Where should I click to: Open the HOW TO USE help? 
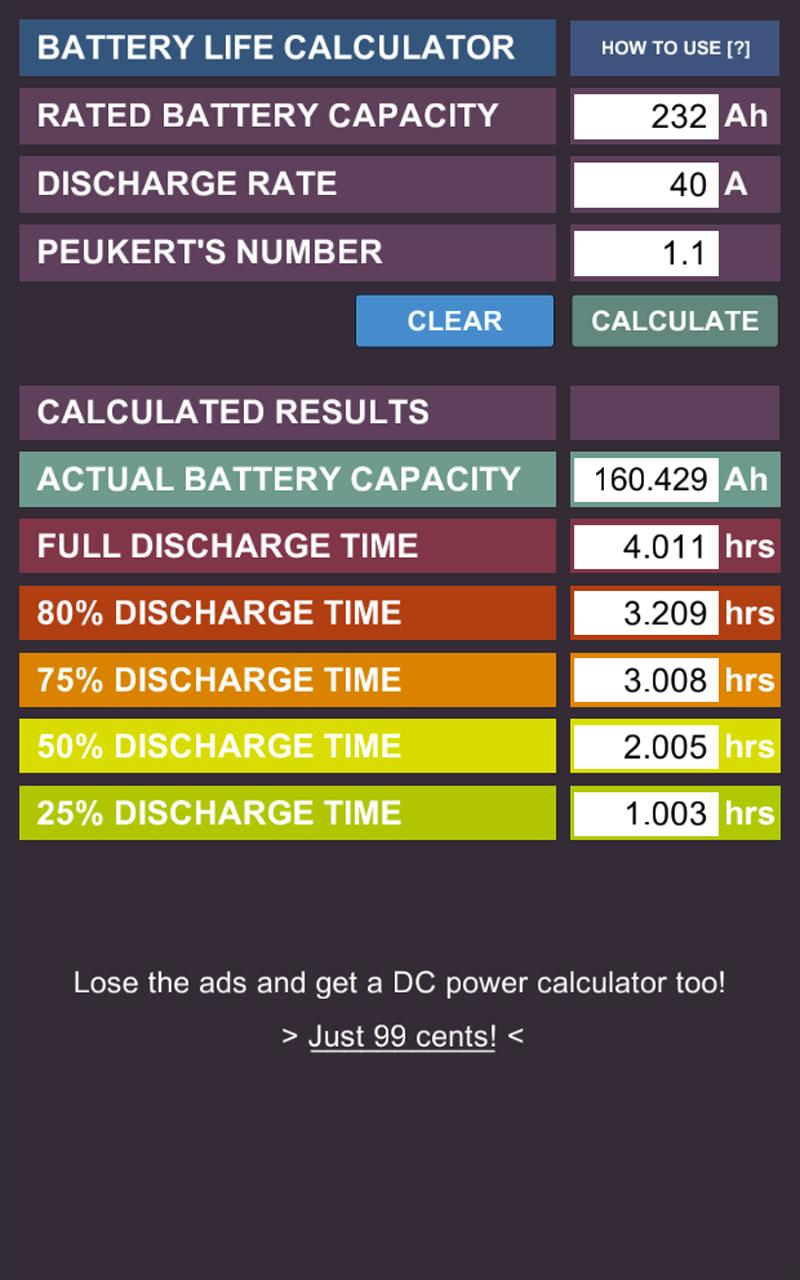[674, 48]
